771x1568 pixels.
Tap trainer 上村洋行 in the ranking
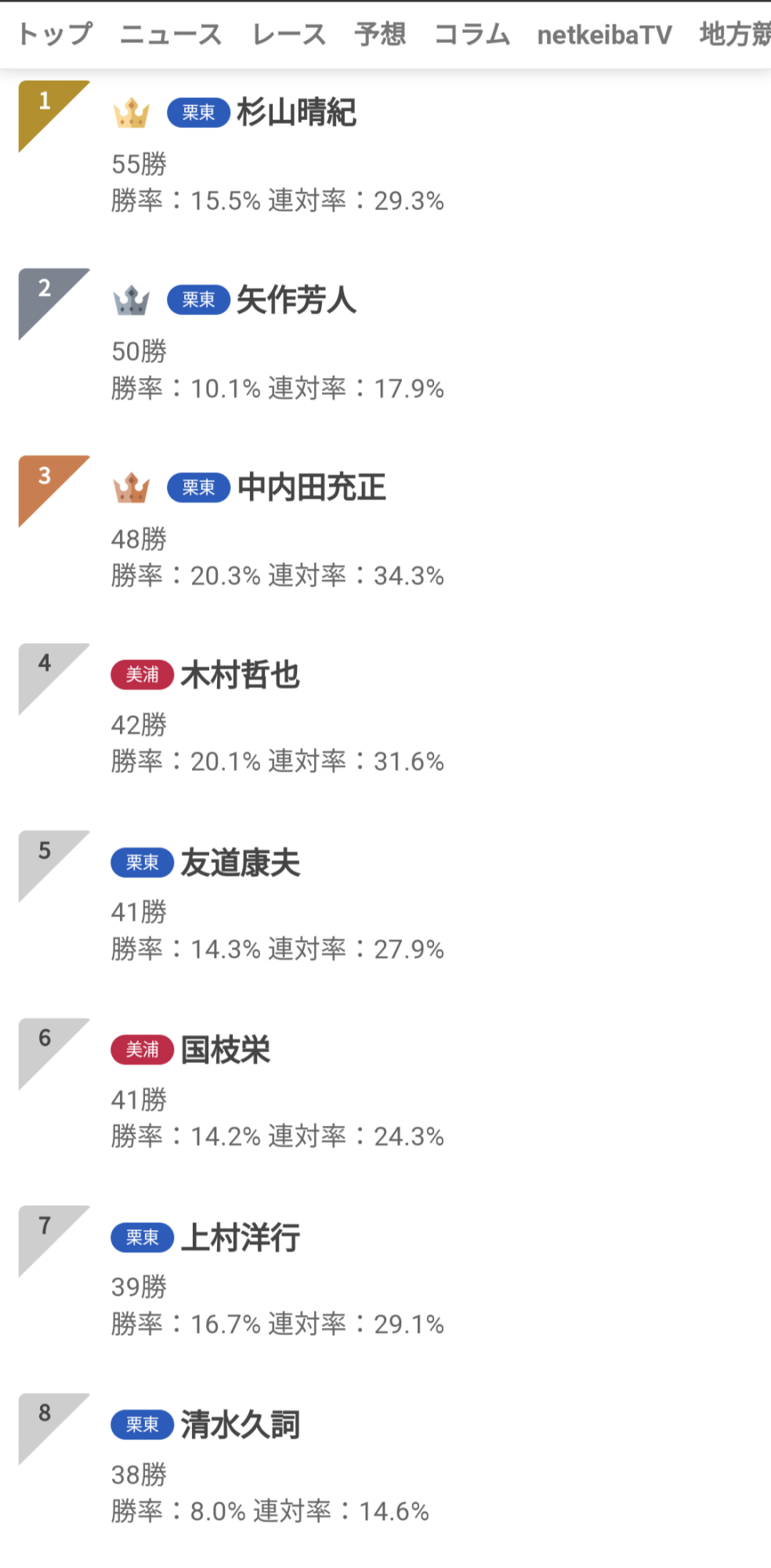click(240, 1238)
